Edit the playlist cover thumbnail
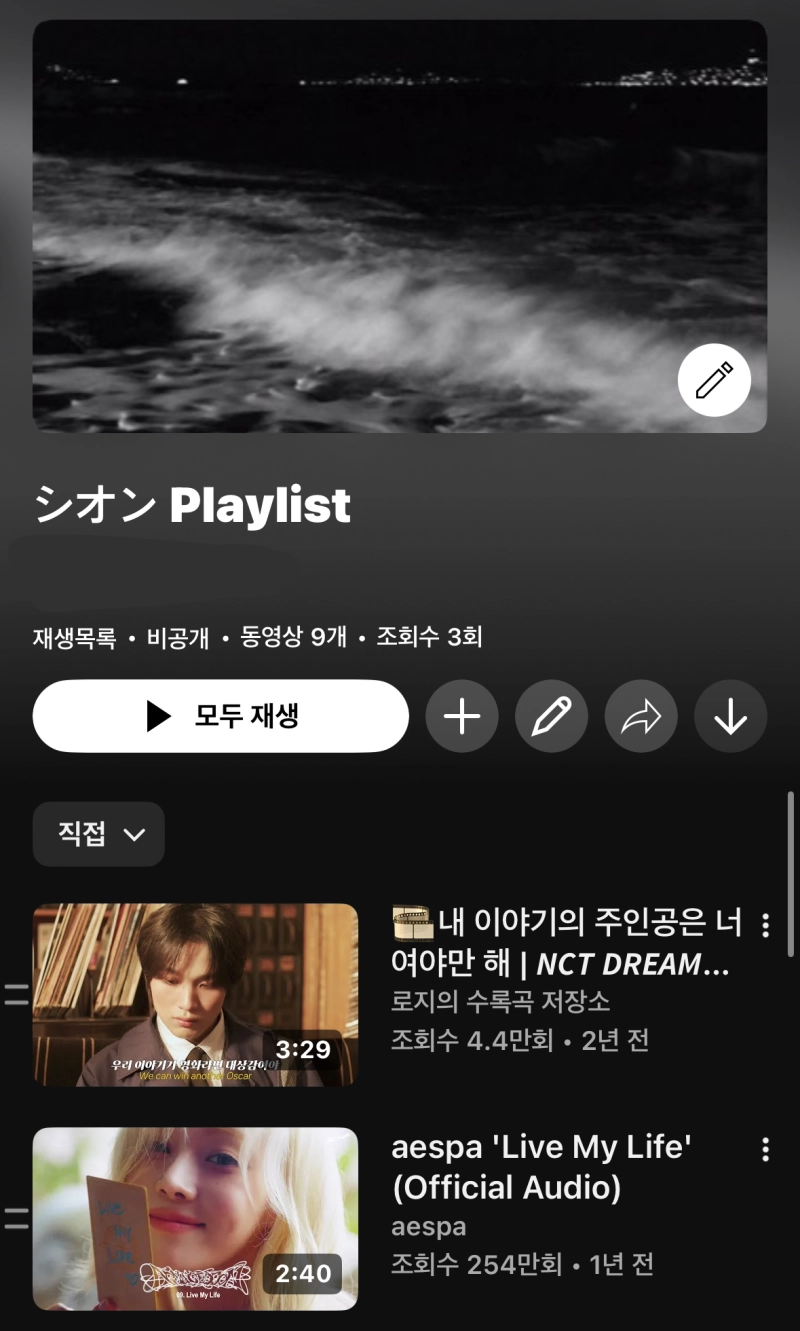 click(x=714, y=380)
